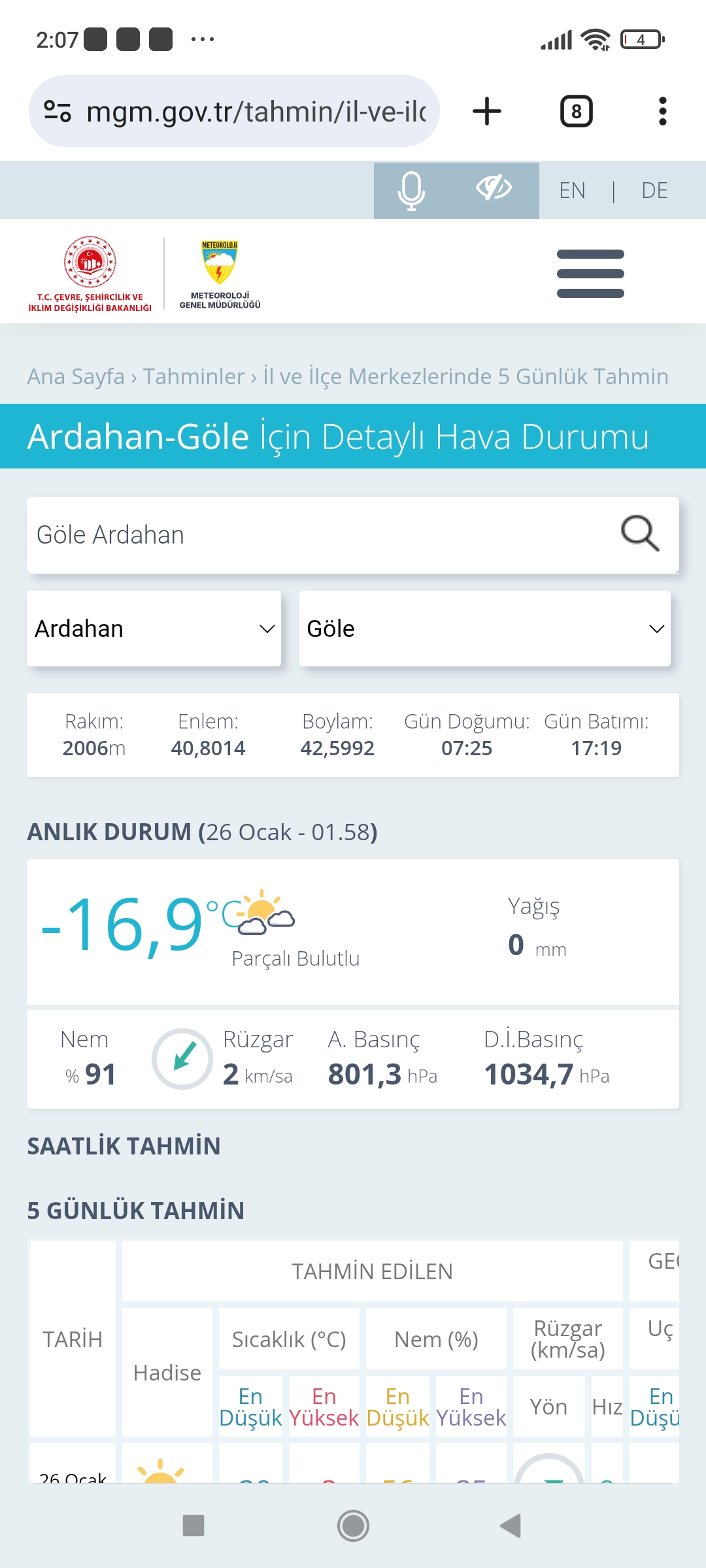The image size is (706, 1568).
Task: Open the Meteoroloji Genel Müdürlüğü homepage logo
Action: pyautogui.click(x=220, y=274)
